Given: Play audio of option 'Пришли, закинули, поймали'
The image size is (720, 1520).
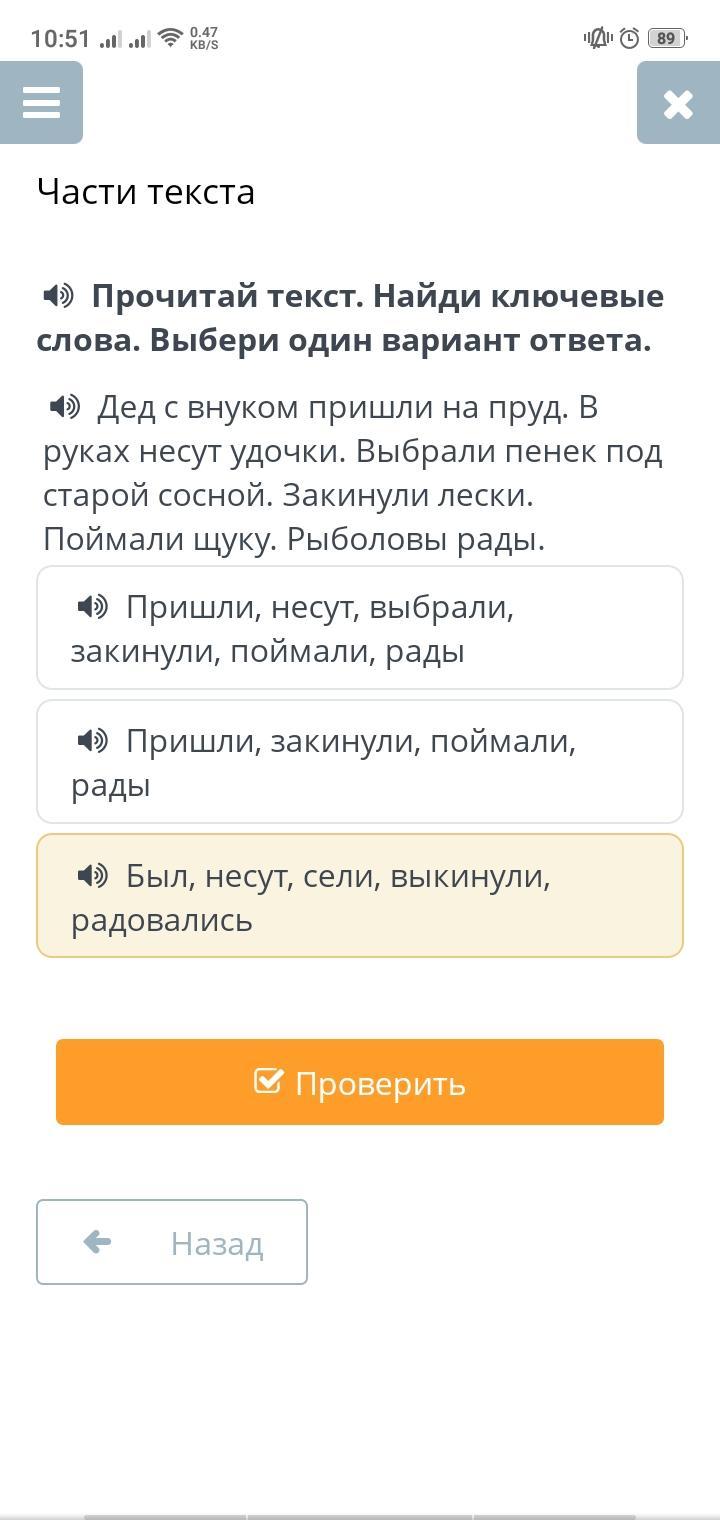Looking at the screenshot, I should [92, 741].
